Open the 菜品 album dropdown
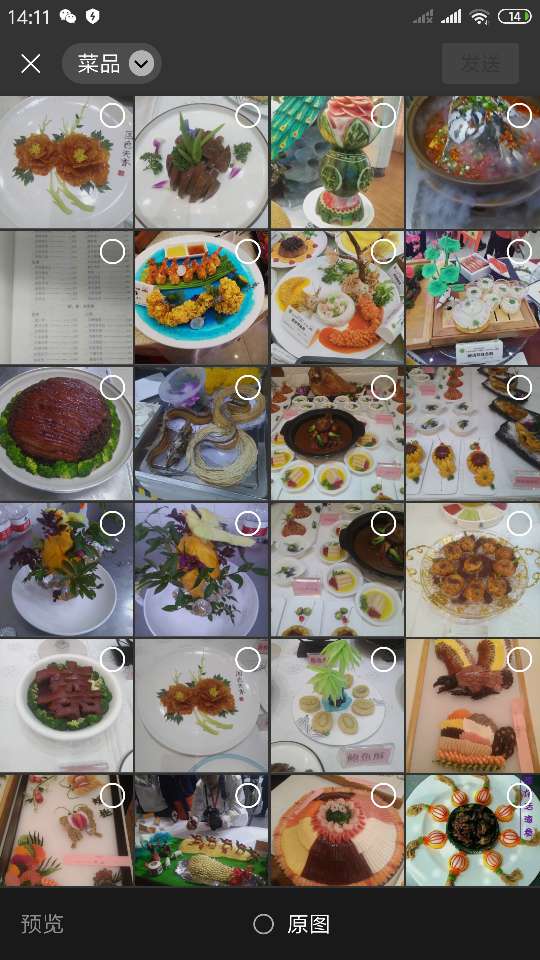 [112, 64]
